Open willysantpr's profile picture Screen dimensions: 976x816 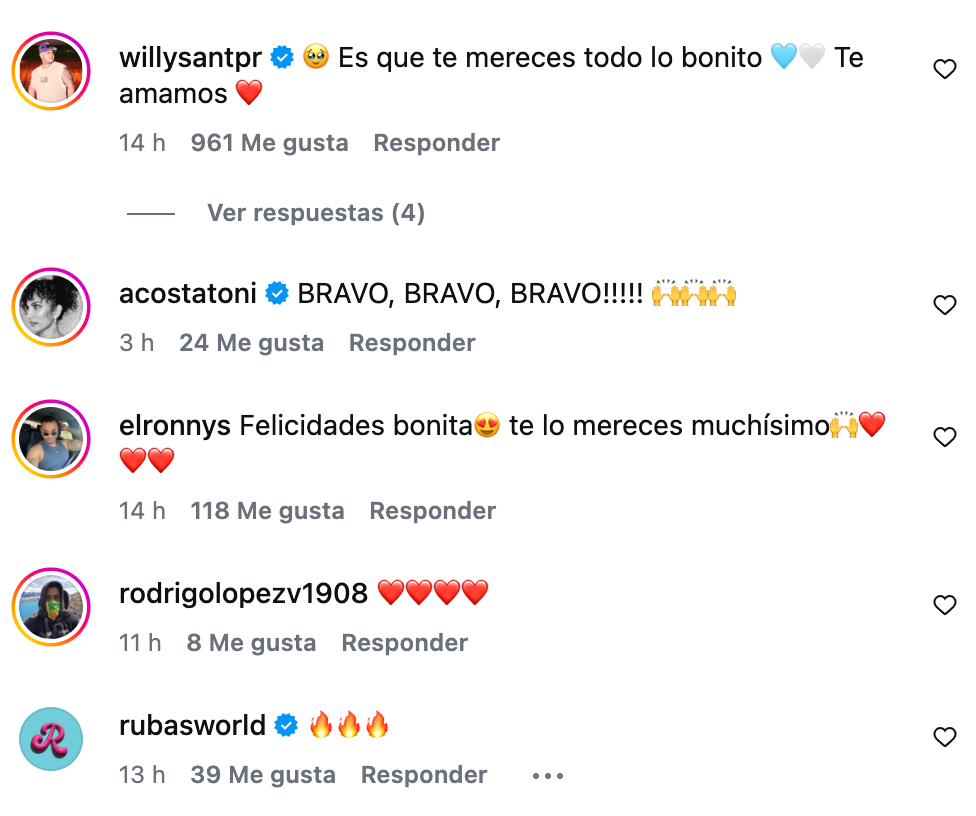pos(52,73)
